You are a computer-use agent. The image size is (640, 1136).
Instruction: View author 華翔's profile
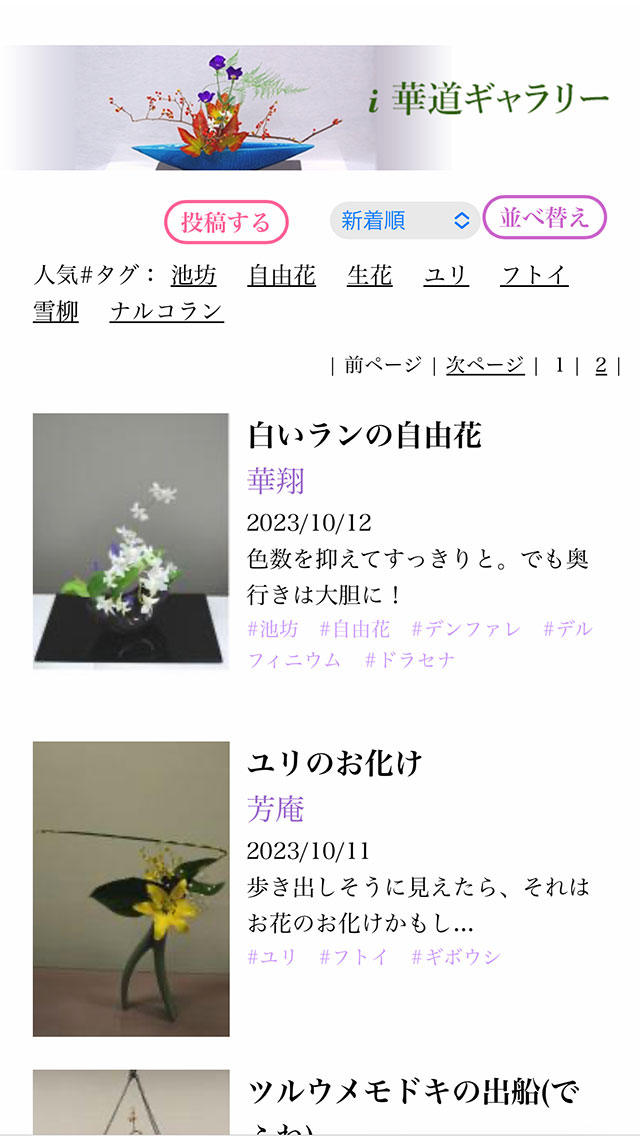(275, 481)
